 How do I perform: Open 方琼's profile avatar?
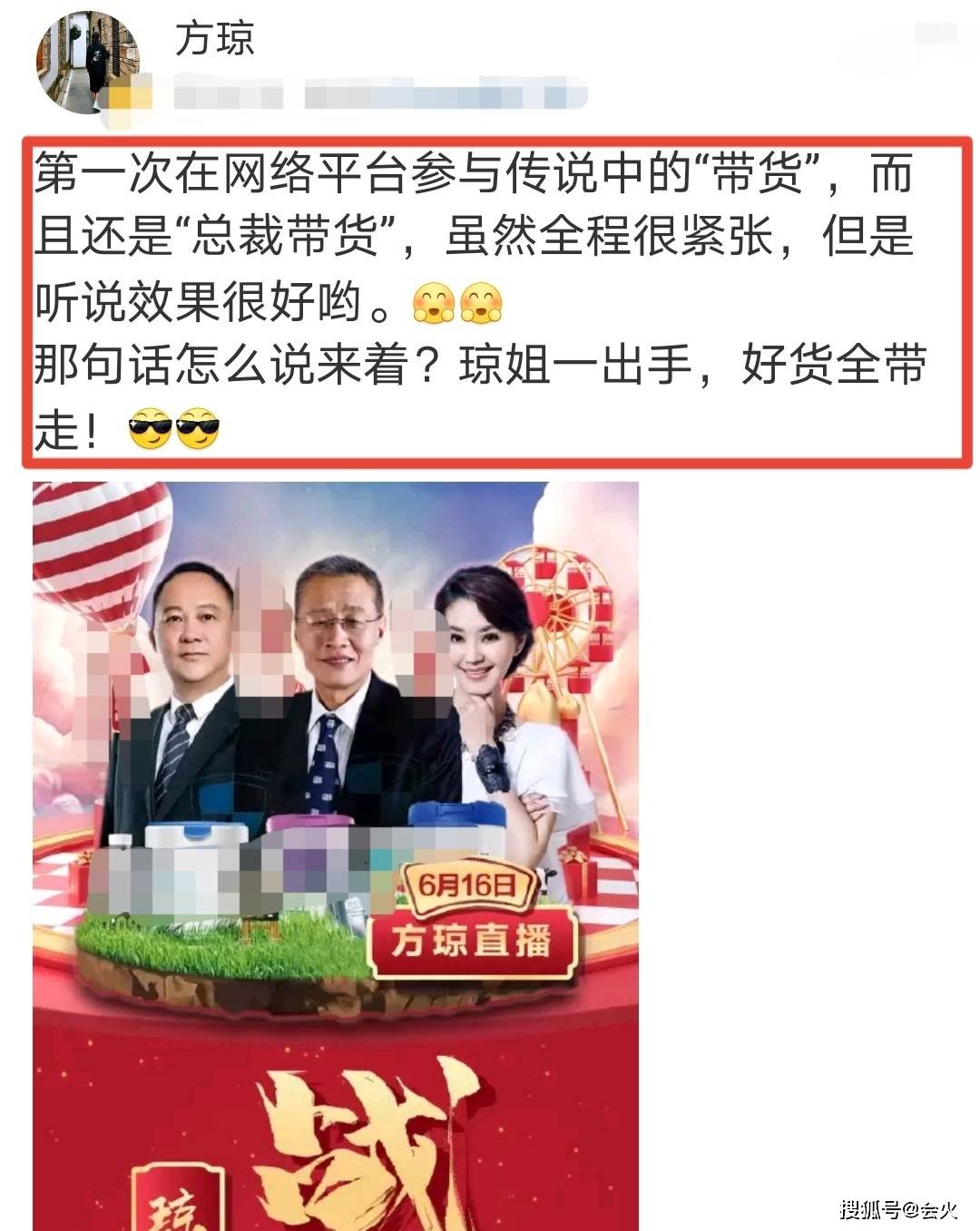[x=88, y=63]
